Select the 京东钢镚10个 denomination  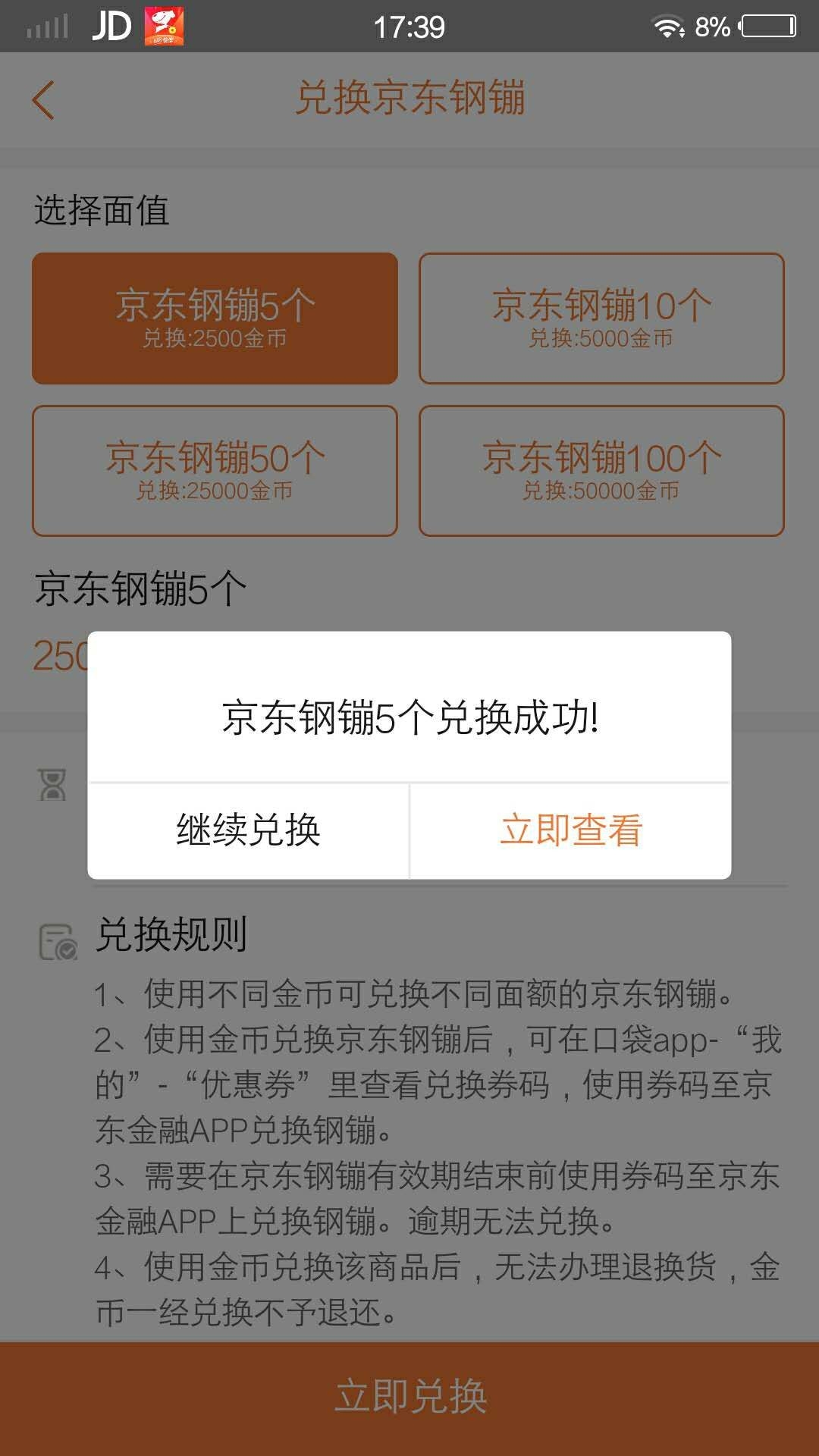coord(601,318)
